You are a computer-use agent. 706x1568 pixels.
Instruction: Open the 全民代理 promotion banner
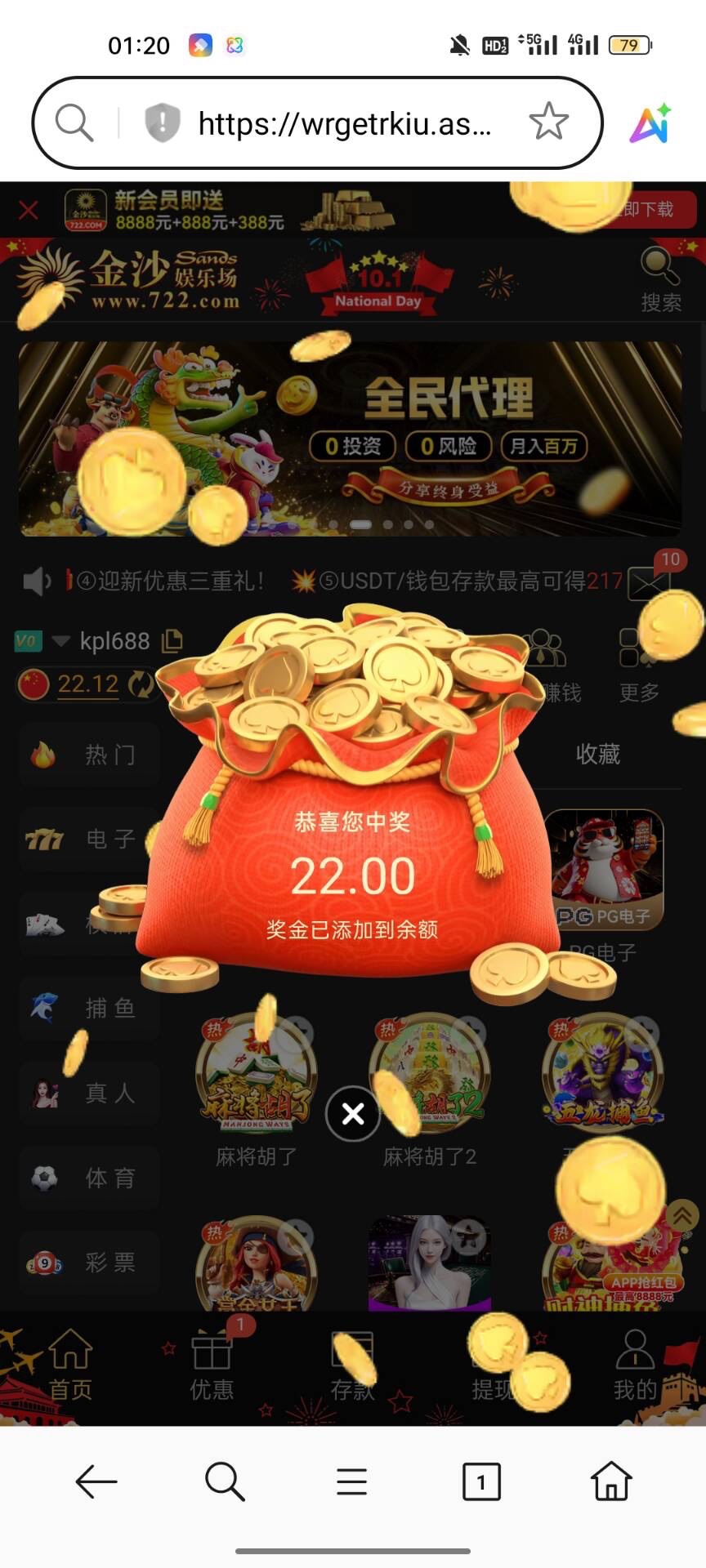click(x=350, y=439)
